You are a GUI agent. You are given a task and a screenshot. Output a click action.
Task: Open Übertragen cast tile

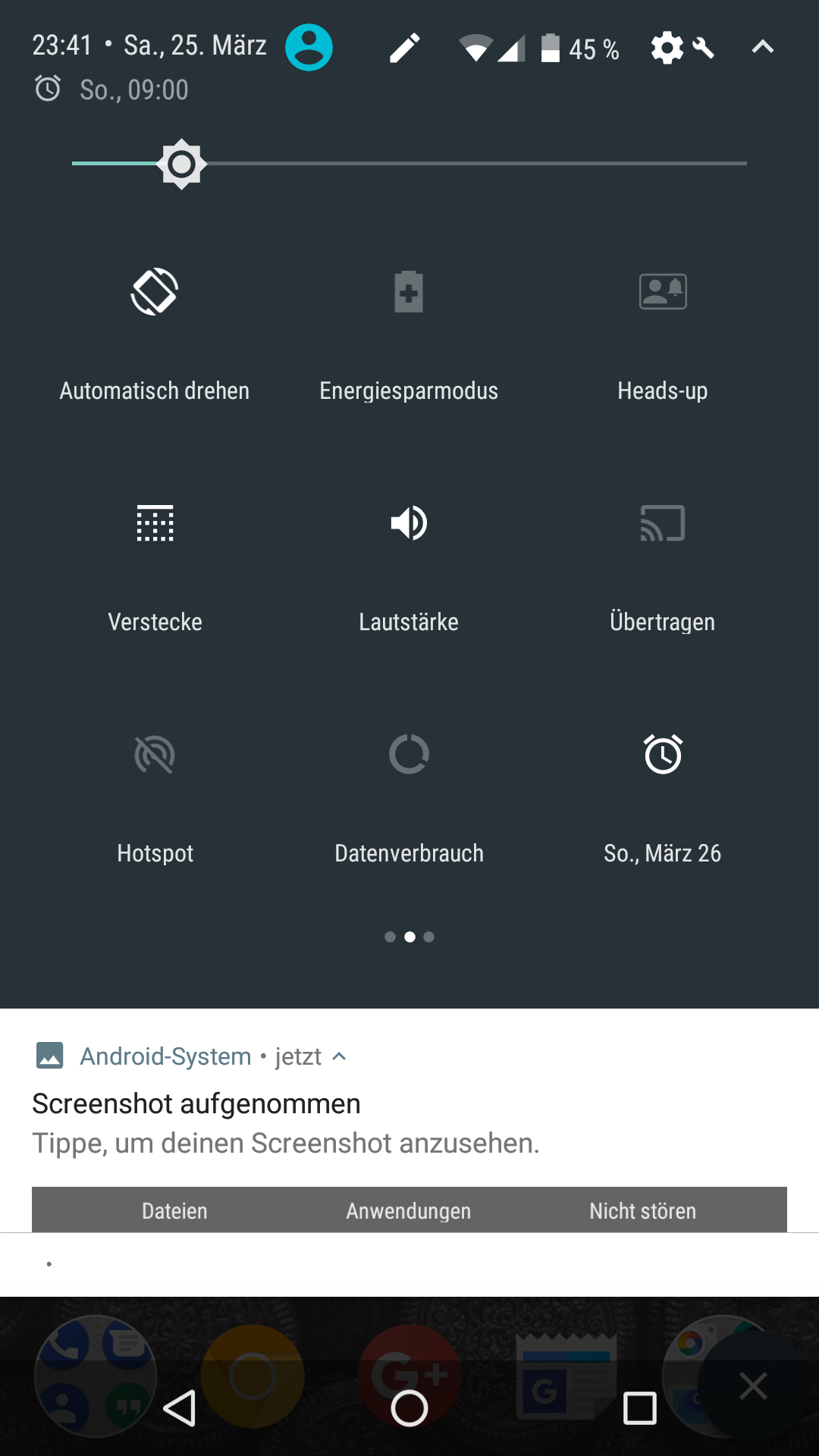tap(663, 523)
